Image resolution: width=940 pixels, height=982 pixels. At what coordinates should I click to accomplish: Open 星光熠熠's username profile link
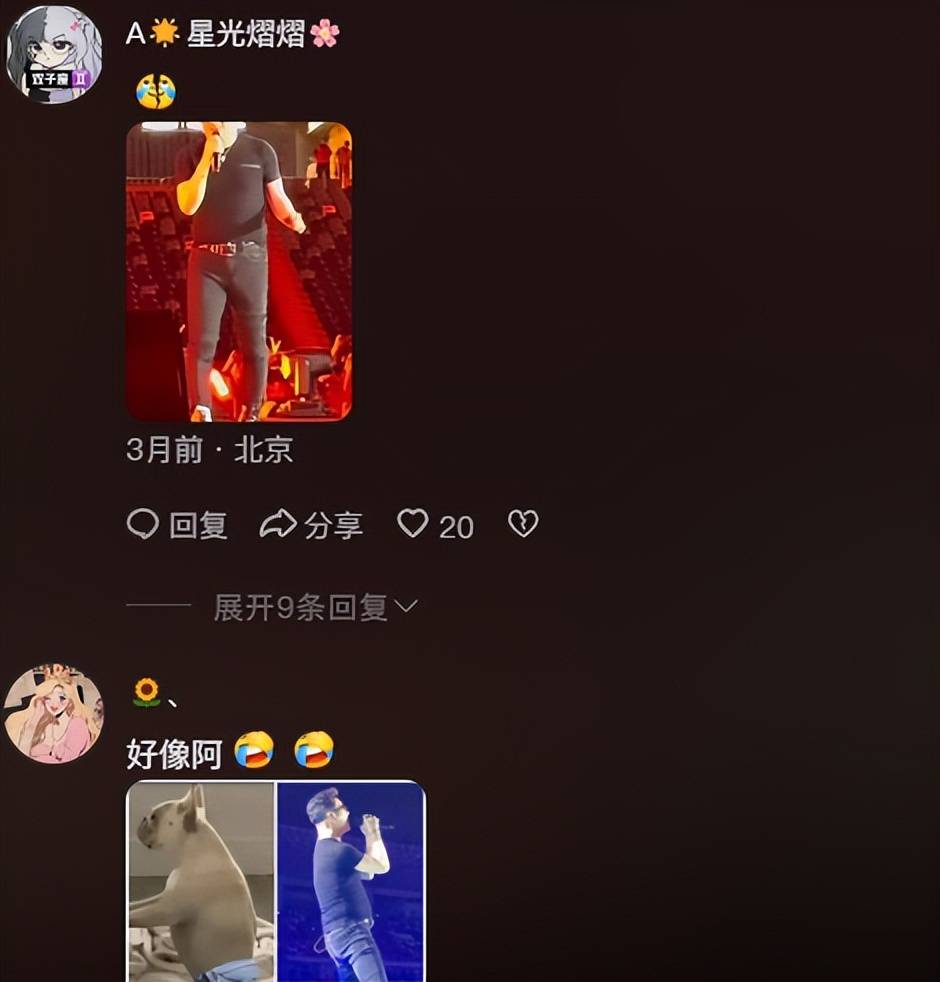pyautogui.click(x=233, y=34)
